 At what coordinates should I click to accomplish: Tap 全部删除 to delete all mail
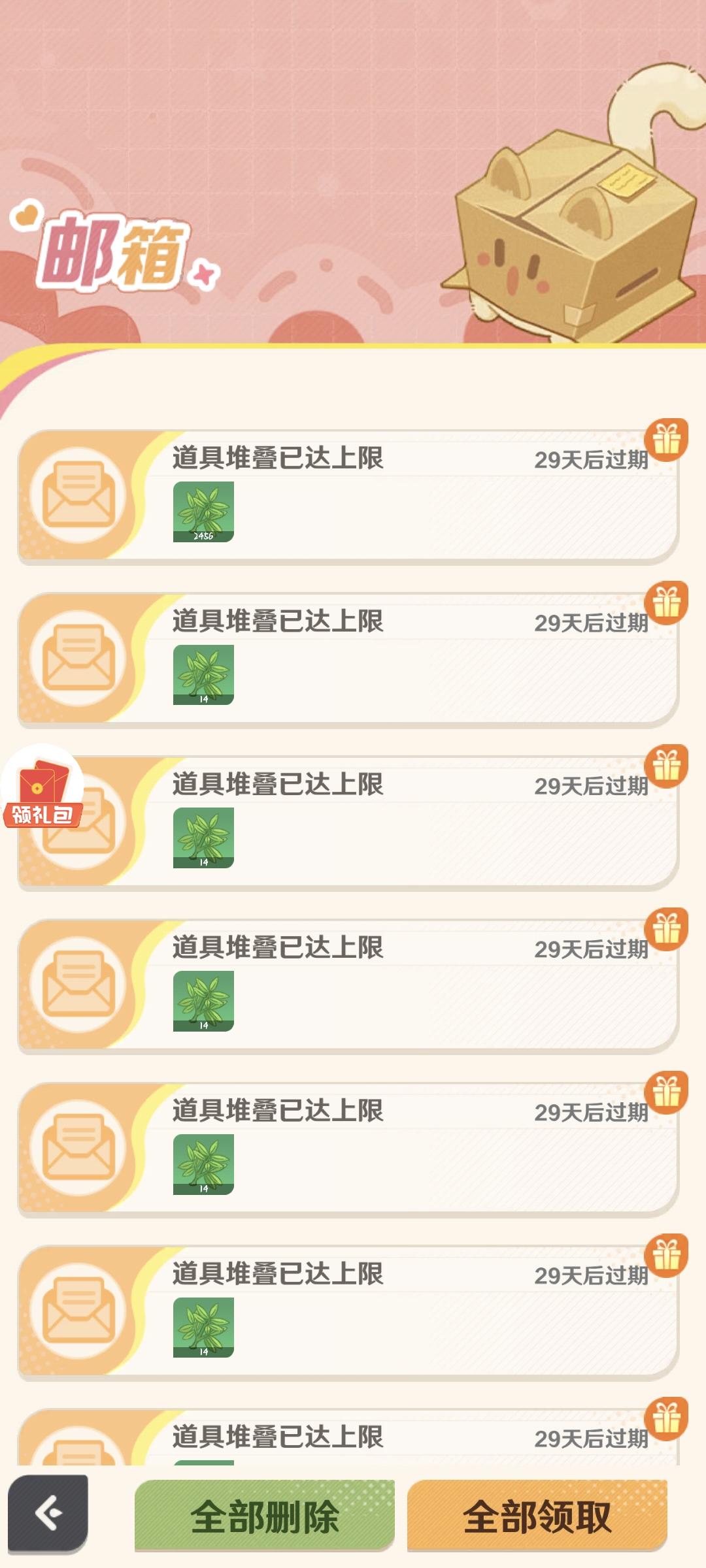pos(265,1516)
